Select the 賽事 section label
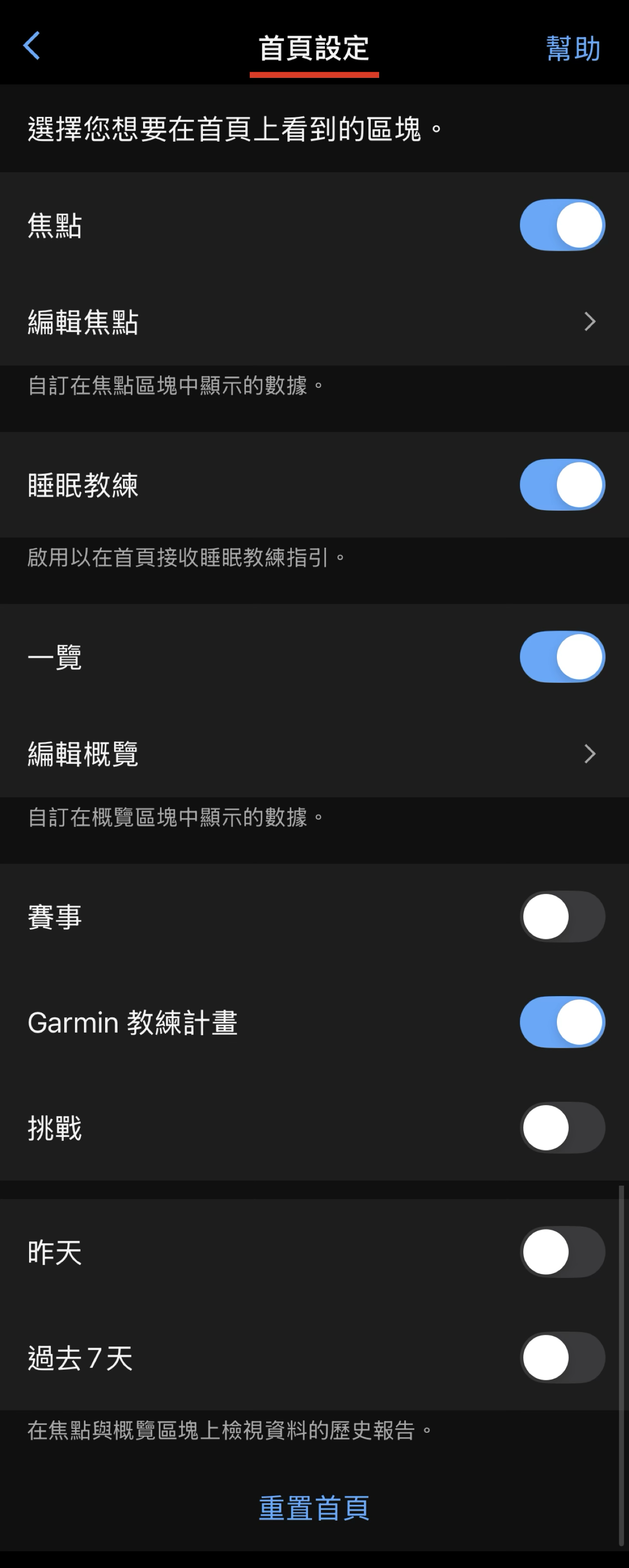The height and width of the screenshot is (1568, 629). [55, 916]
